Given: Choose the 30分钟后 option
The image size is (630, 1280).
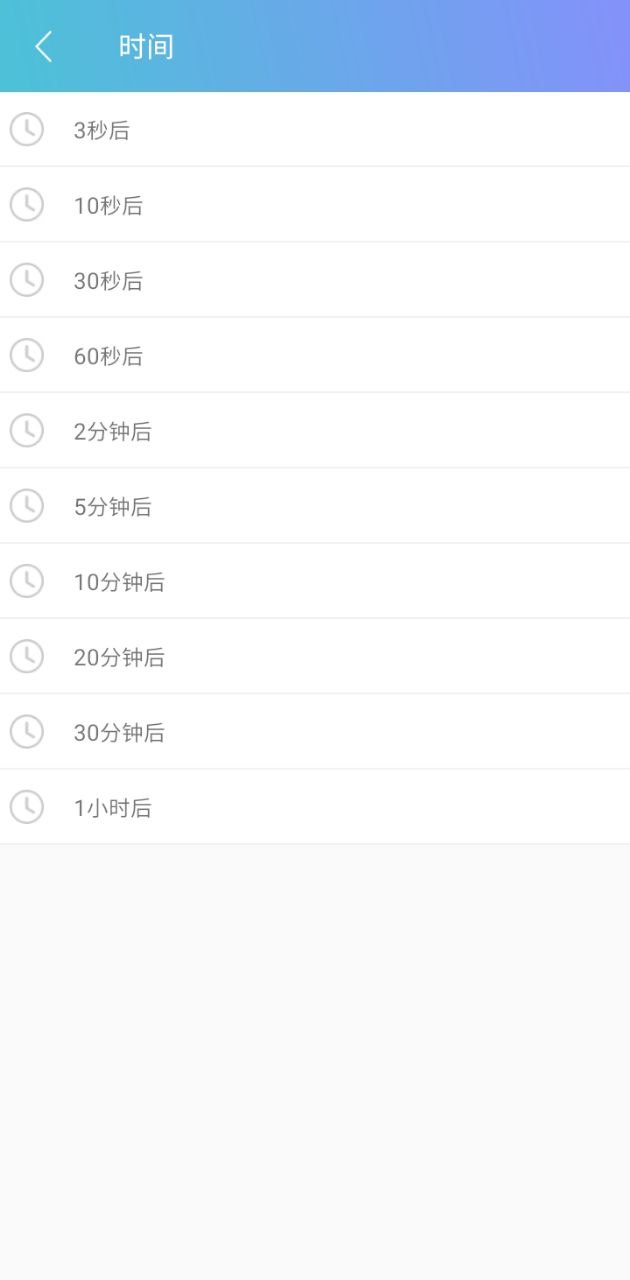Looking at the screenshot, I should pyautogui.click(x=119, y=732).
